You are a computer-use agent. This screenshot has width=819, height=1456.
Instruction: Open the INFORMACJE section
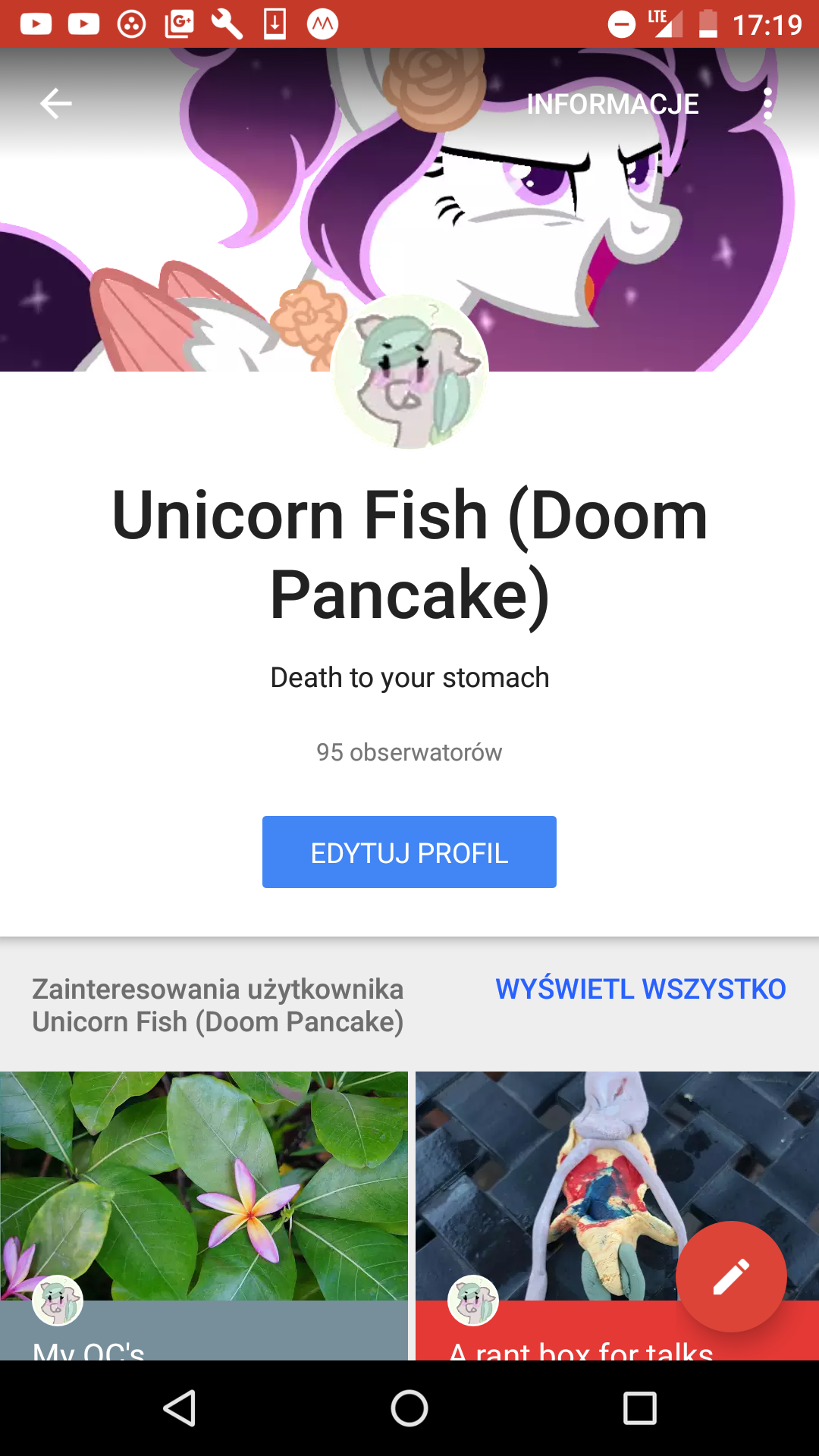(x=613, y=104)
